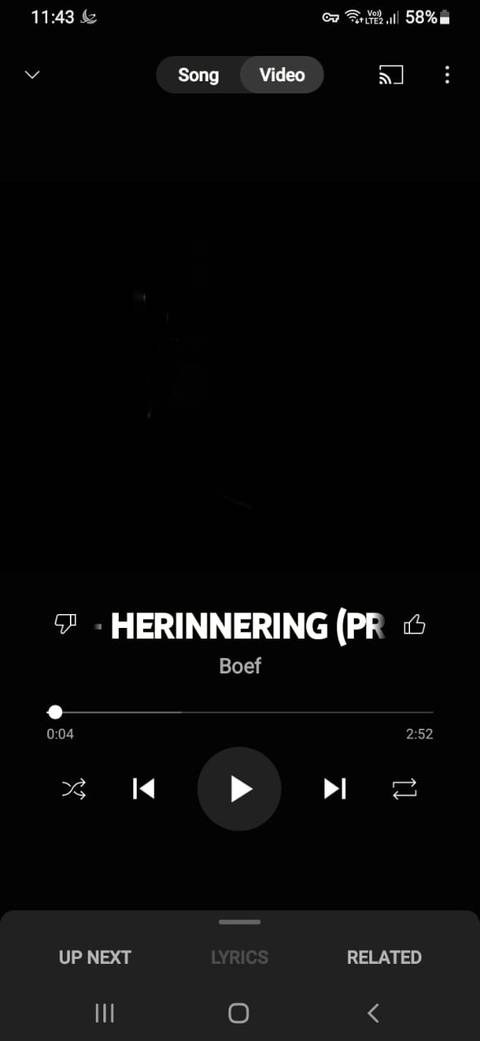Open the system recent apps button

click(x=105, y=1013)
